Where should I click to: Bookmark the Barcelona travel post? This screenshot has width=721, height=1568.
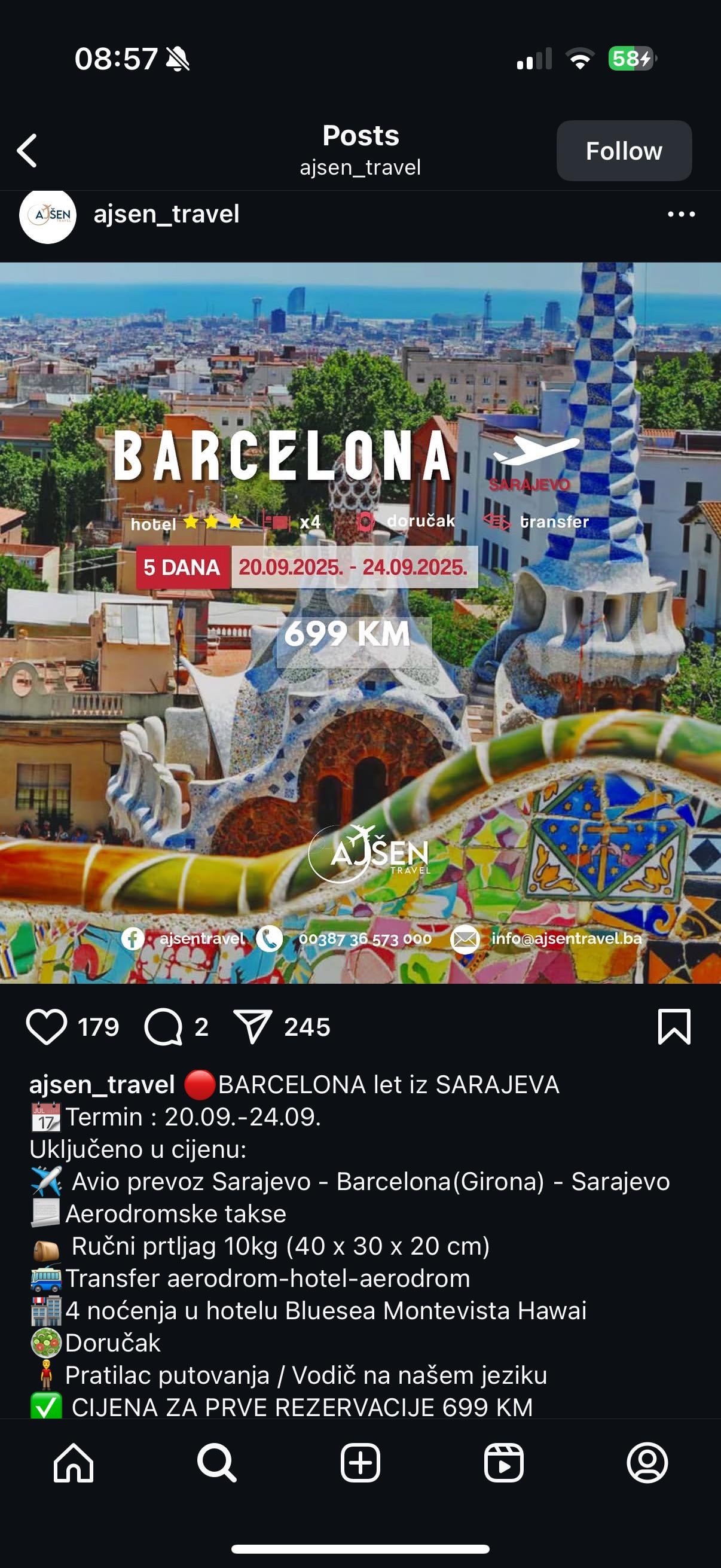point(674,1027)
